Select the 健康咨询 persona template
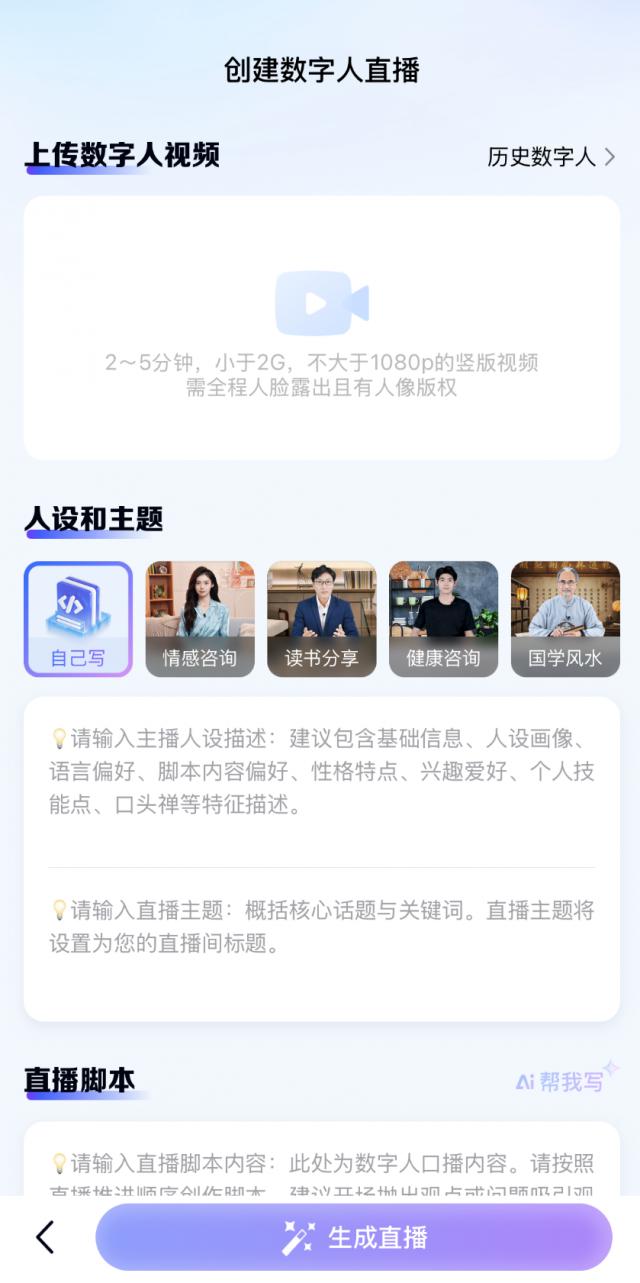The height and width of the screenshot is (1283, 640). [x=443, y=619]
